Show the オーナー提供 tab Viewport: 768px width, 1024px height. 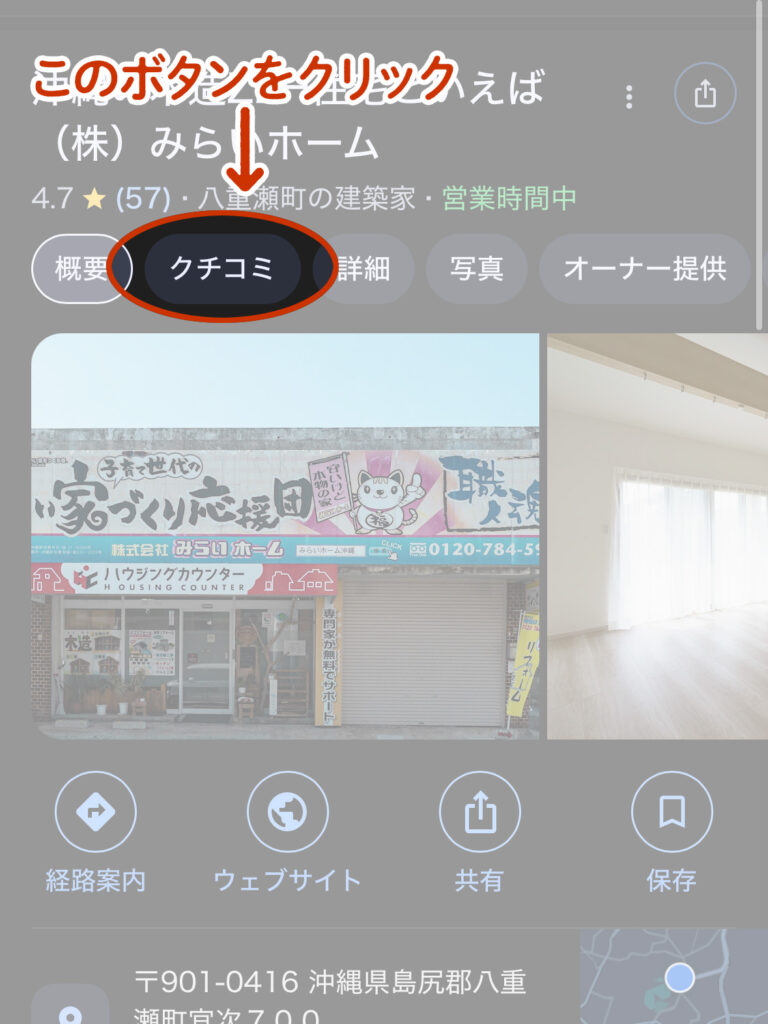pos(644,269)
